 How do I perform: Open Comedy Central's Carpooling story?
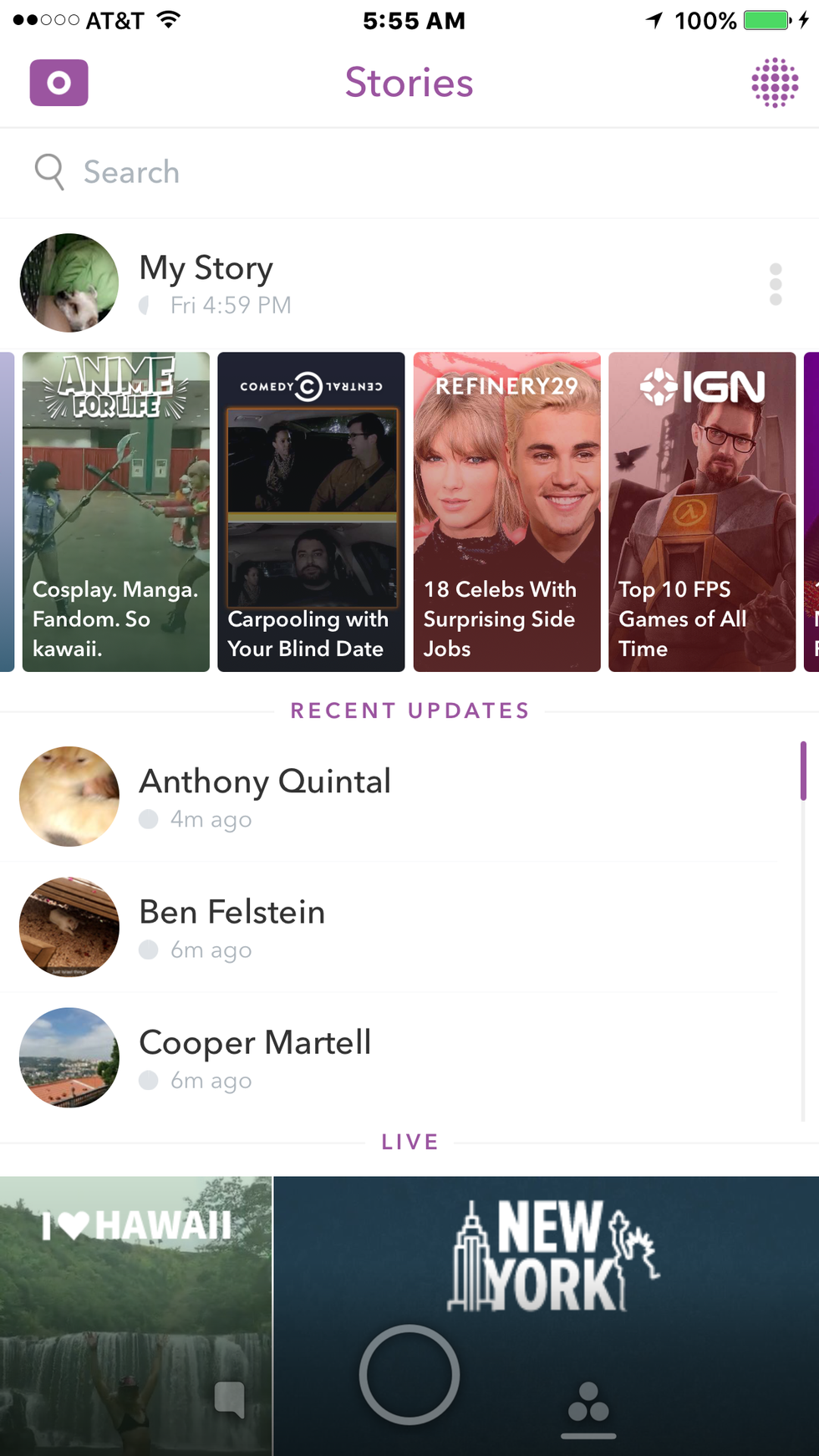pos(311,512)
